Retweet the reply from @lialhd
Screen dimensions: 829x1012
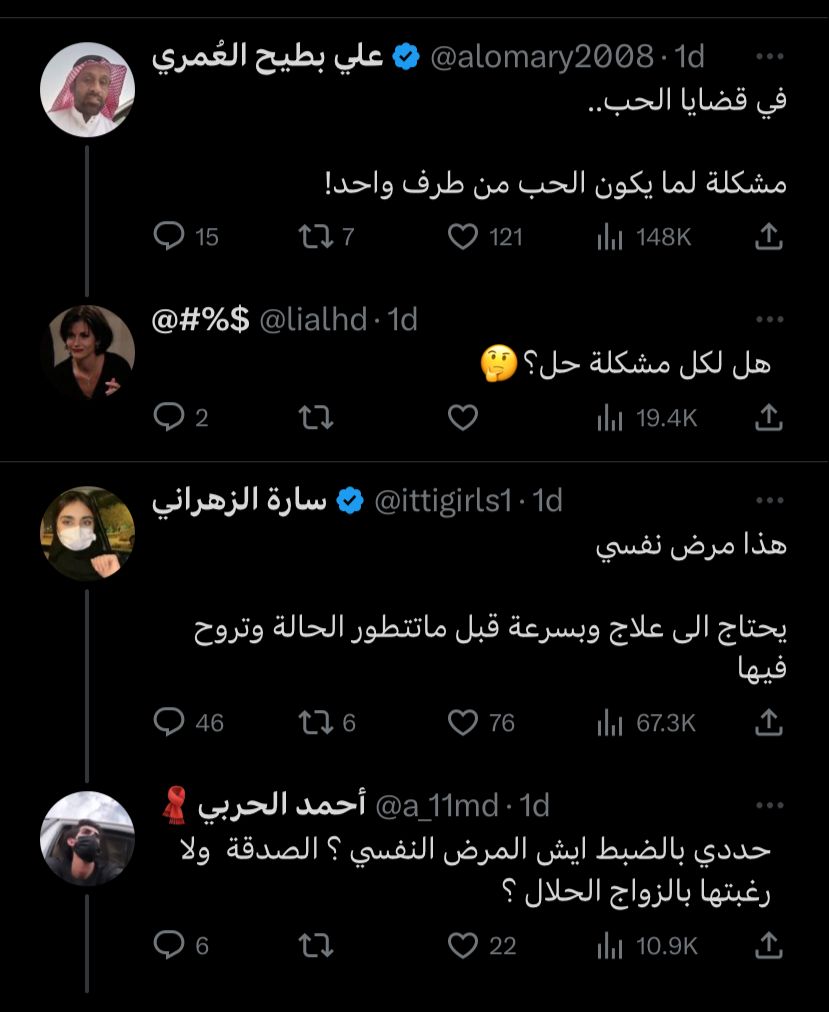(x=316, y=418)
